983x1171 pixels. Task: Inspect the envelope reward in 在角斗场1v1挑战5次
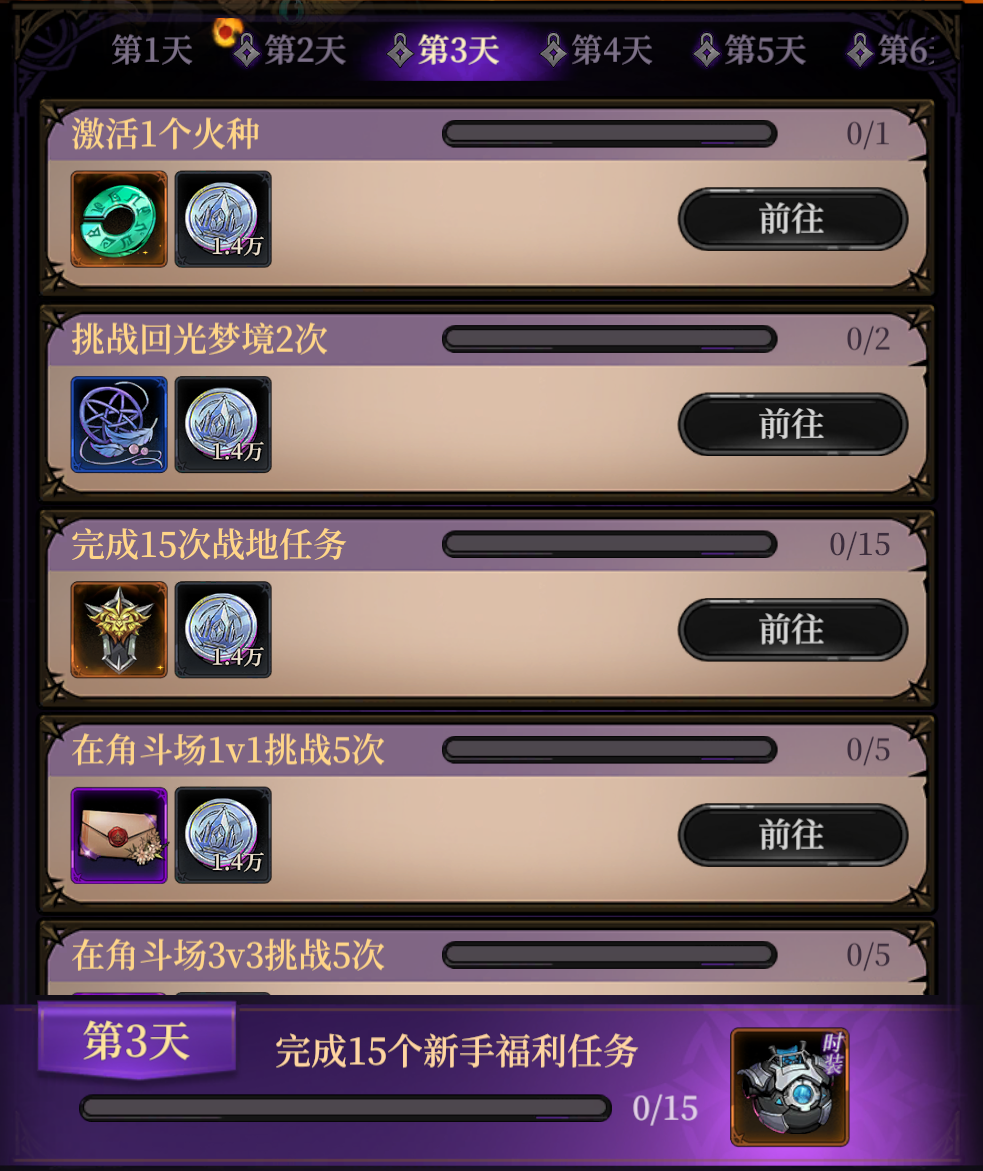coord(119,834)
